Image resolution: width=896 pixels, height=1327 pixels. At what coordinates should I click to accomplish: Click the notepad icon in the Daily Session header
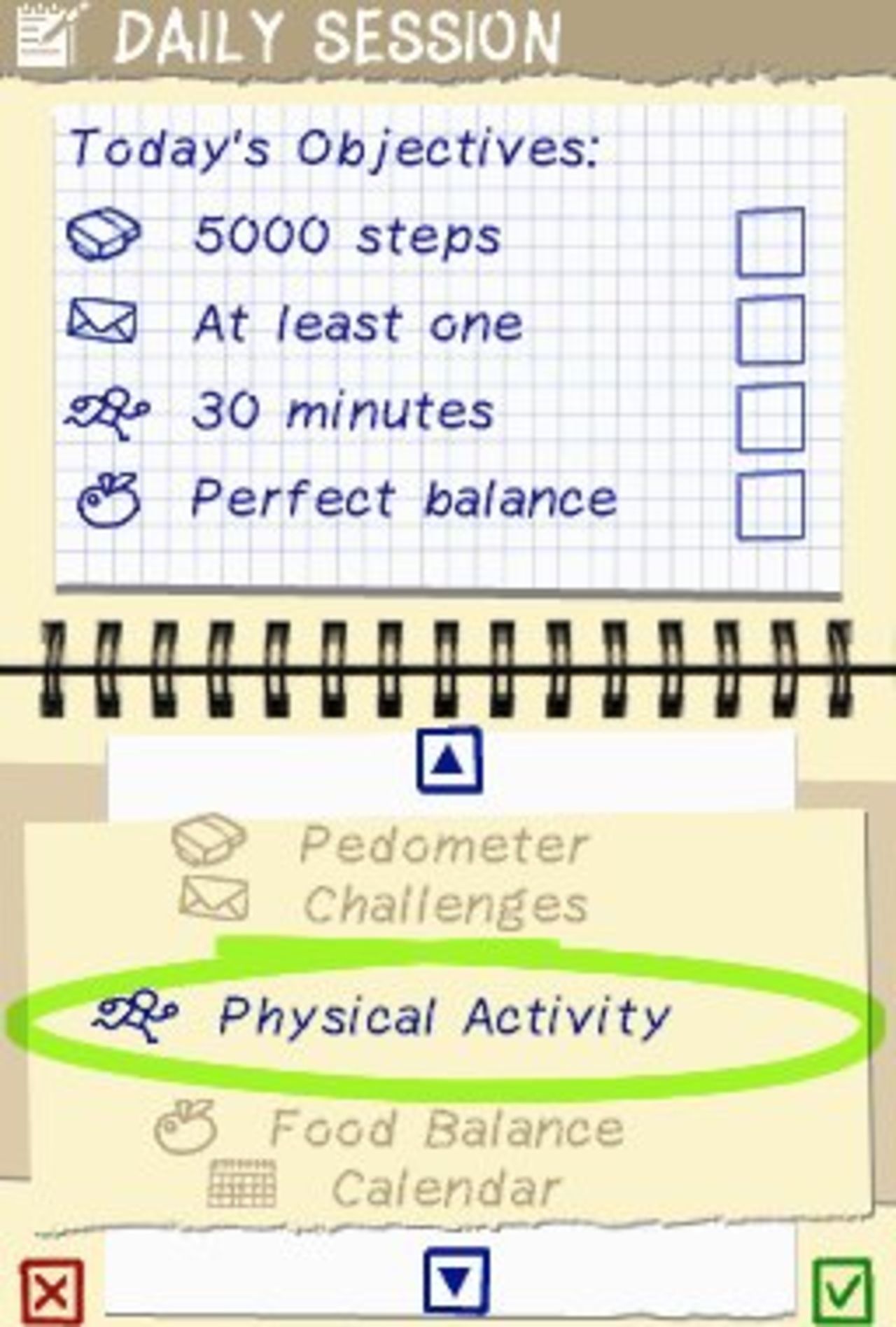pyautogui.click(x=45, y=35)
